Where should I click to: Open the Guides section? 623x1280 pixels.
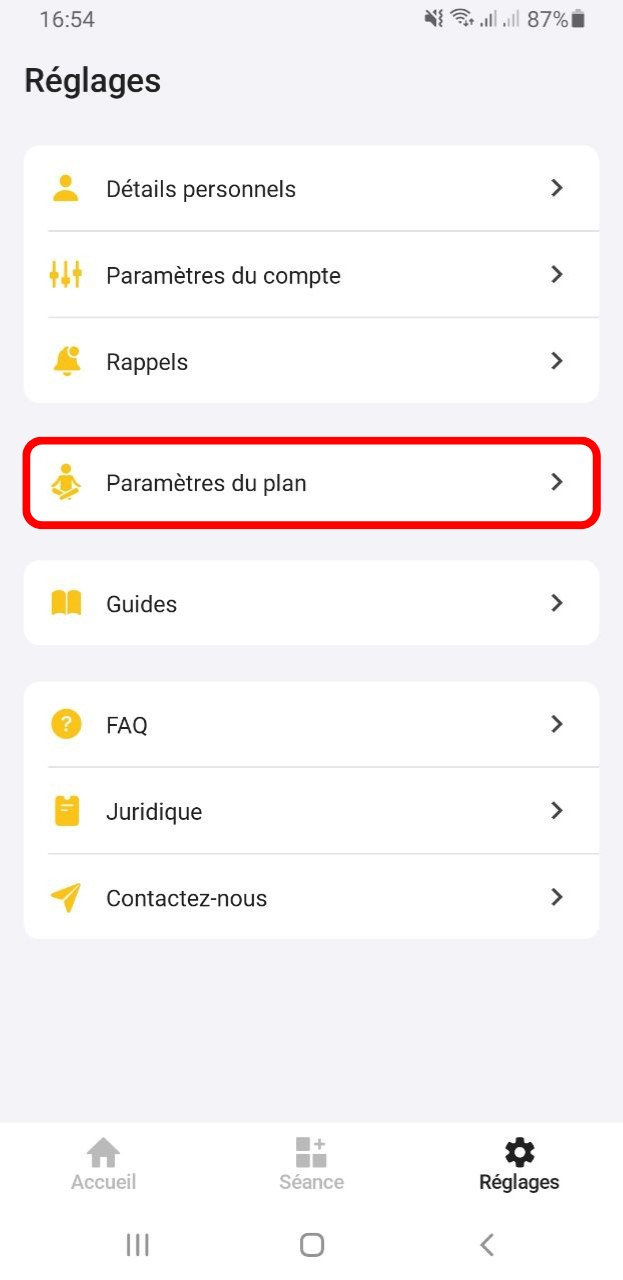pos(311,603)
